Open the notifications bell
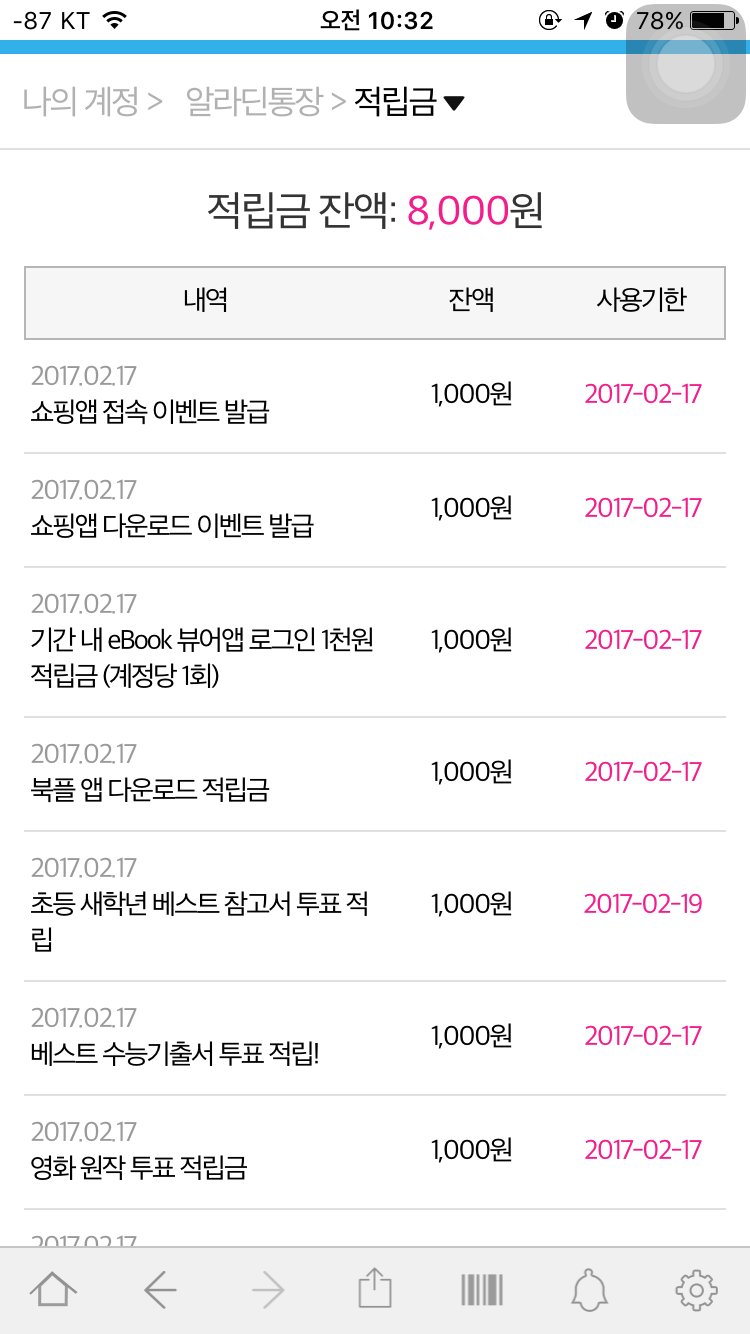The height and width of the screenshot is (1334, 750). 590,1290
